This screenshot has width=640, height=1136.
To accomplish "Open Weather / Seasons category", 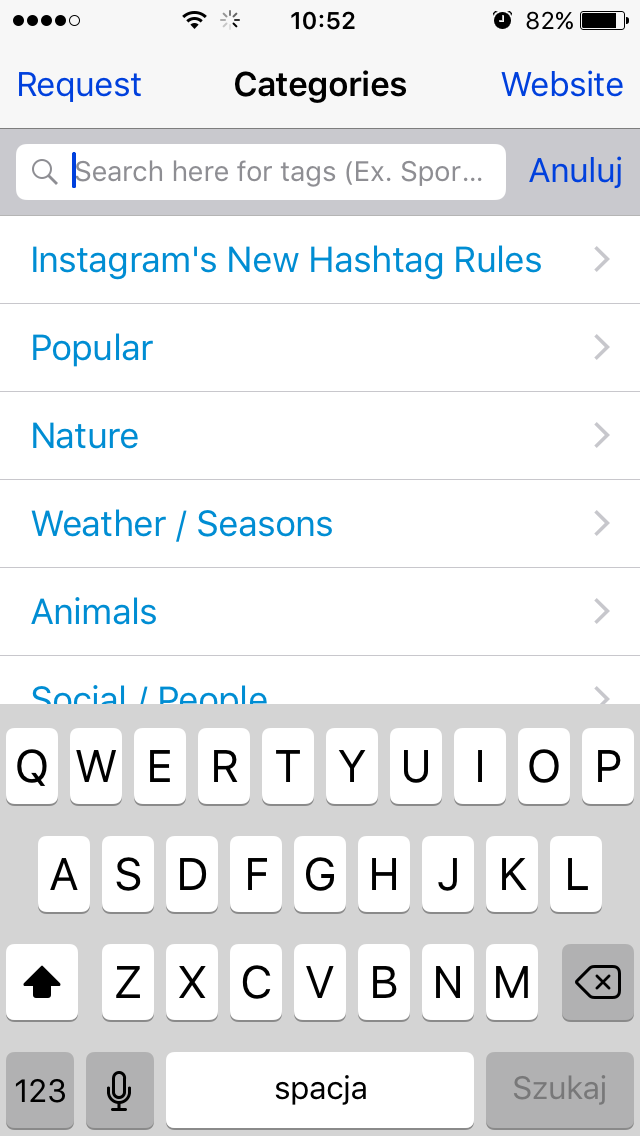I will 320,524.
